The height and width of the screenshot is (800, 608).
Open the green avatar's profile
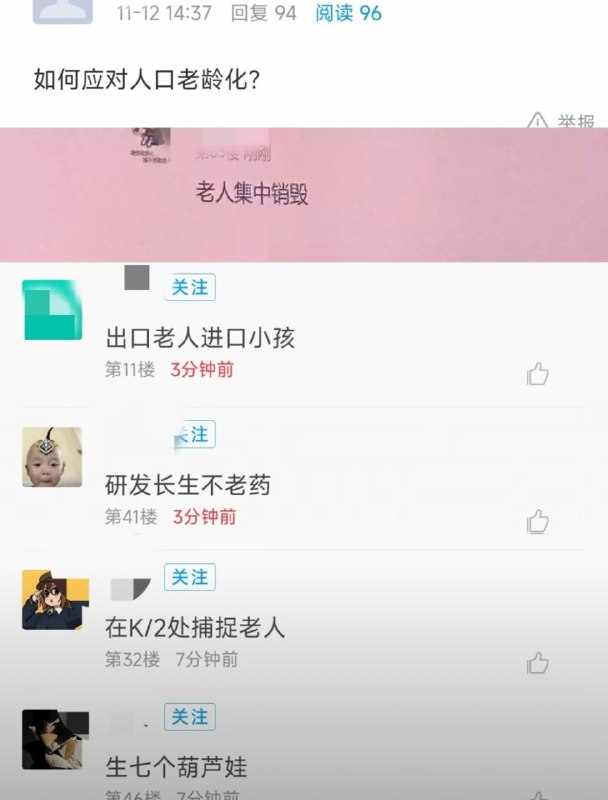click(x=53, y=311)
